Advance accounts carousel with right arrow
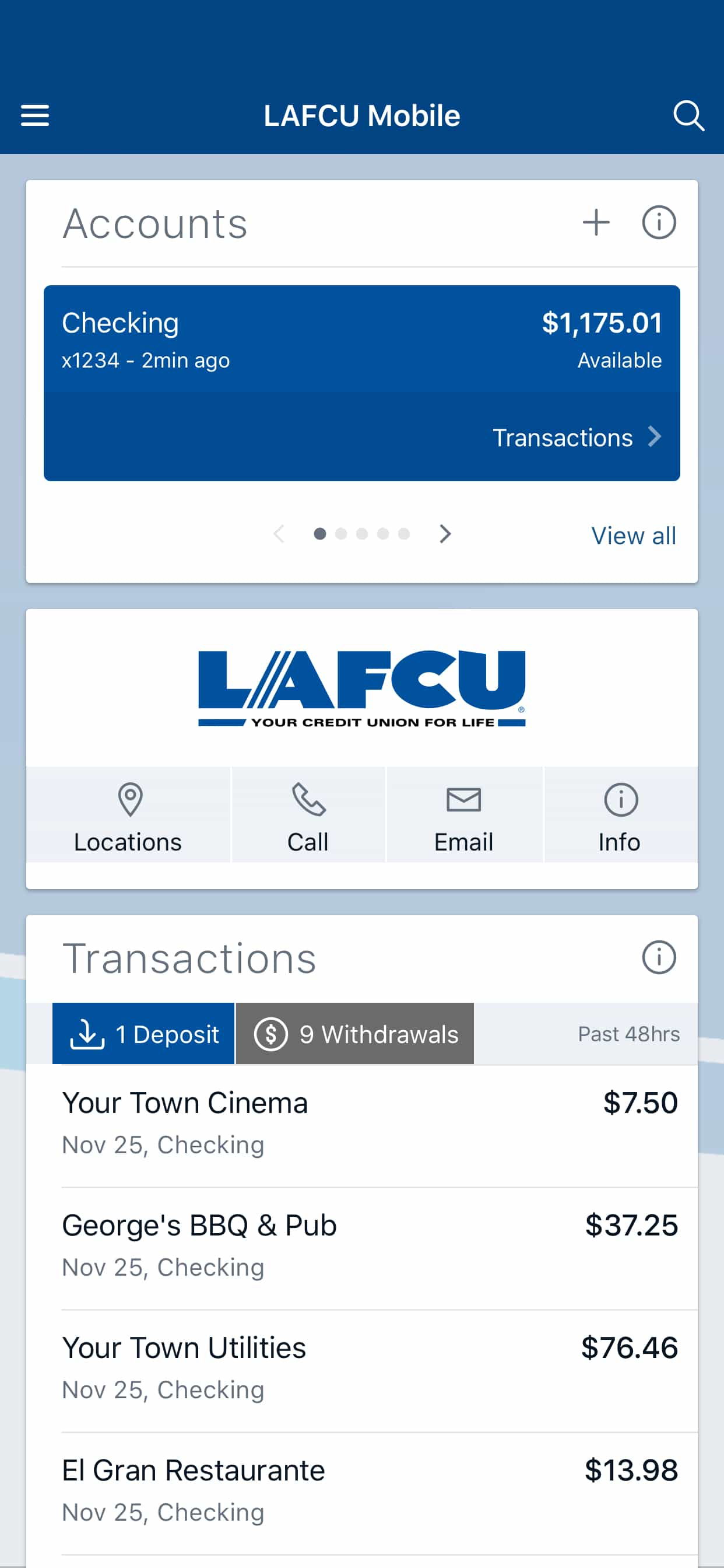This screenshot has height=1568, width=724. (445, 534)
